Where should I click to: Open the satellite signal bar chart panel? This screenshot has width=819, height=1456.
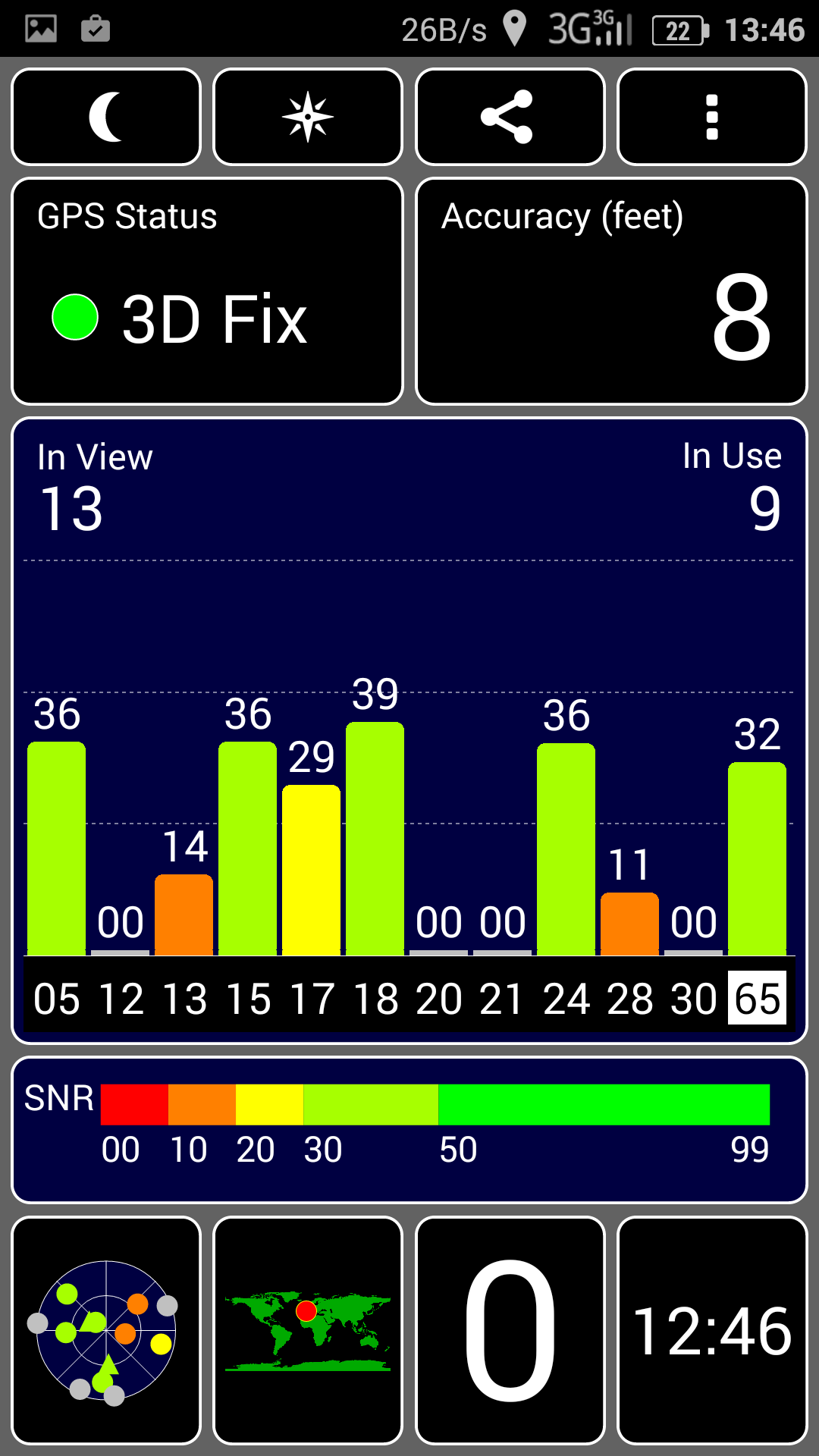pyautogui.click(x=409, y=730)
